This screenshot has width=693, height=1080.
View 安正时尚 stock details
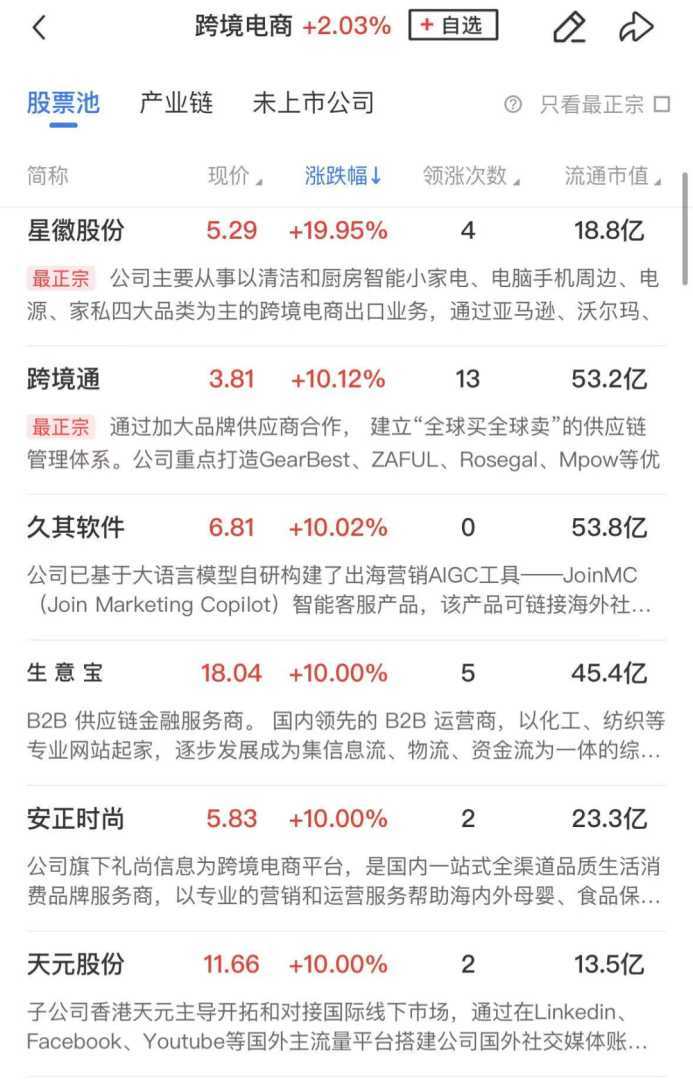click(x=76, y=819)
